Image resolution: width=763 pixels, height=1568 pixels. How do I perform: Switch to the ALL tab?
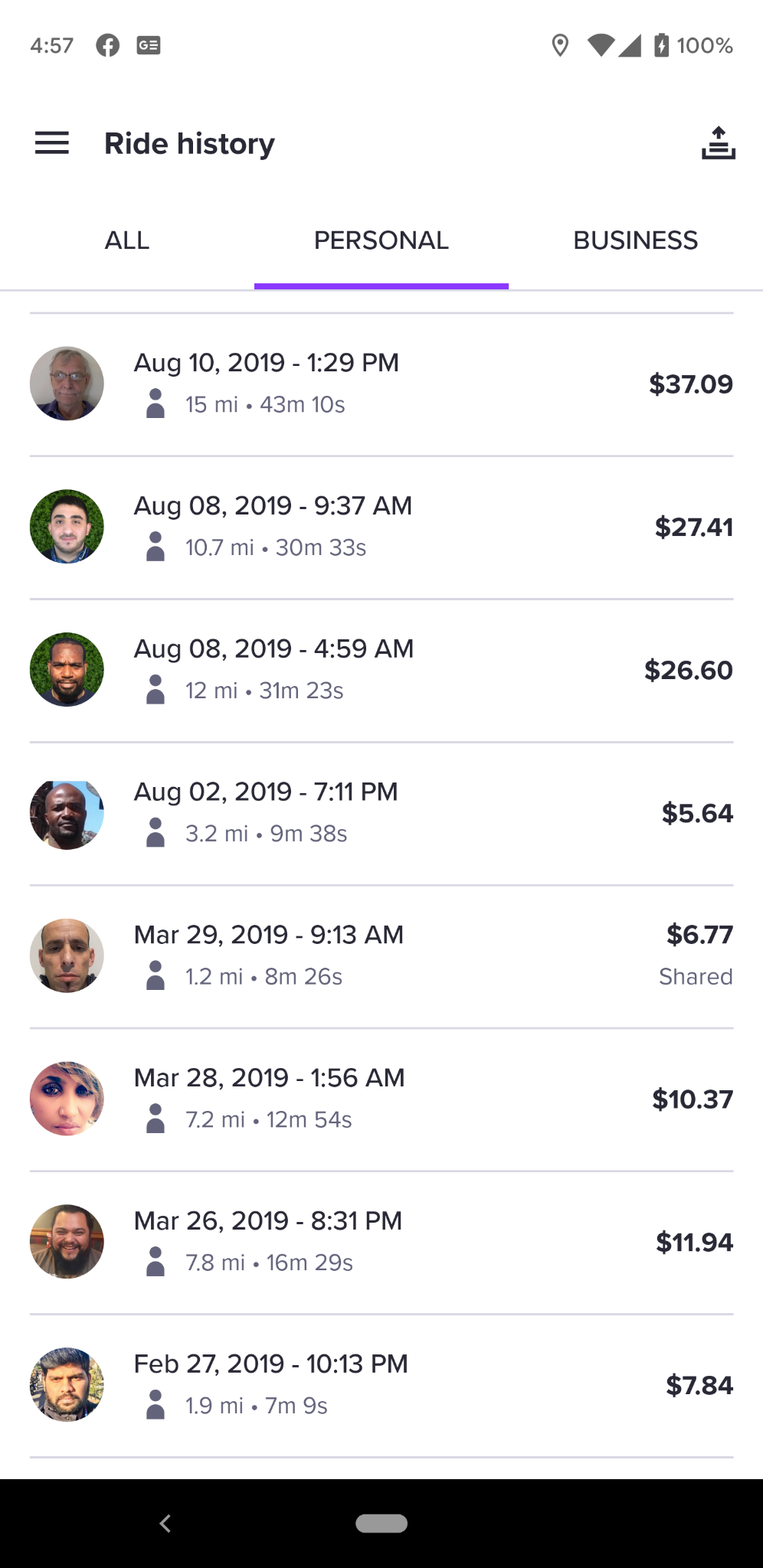pyautogui.click(x=127, y=240)
